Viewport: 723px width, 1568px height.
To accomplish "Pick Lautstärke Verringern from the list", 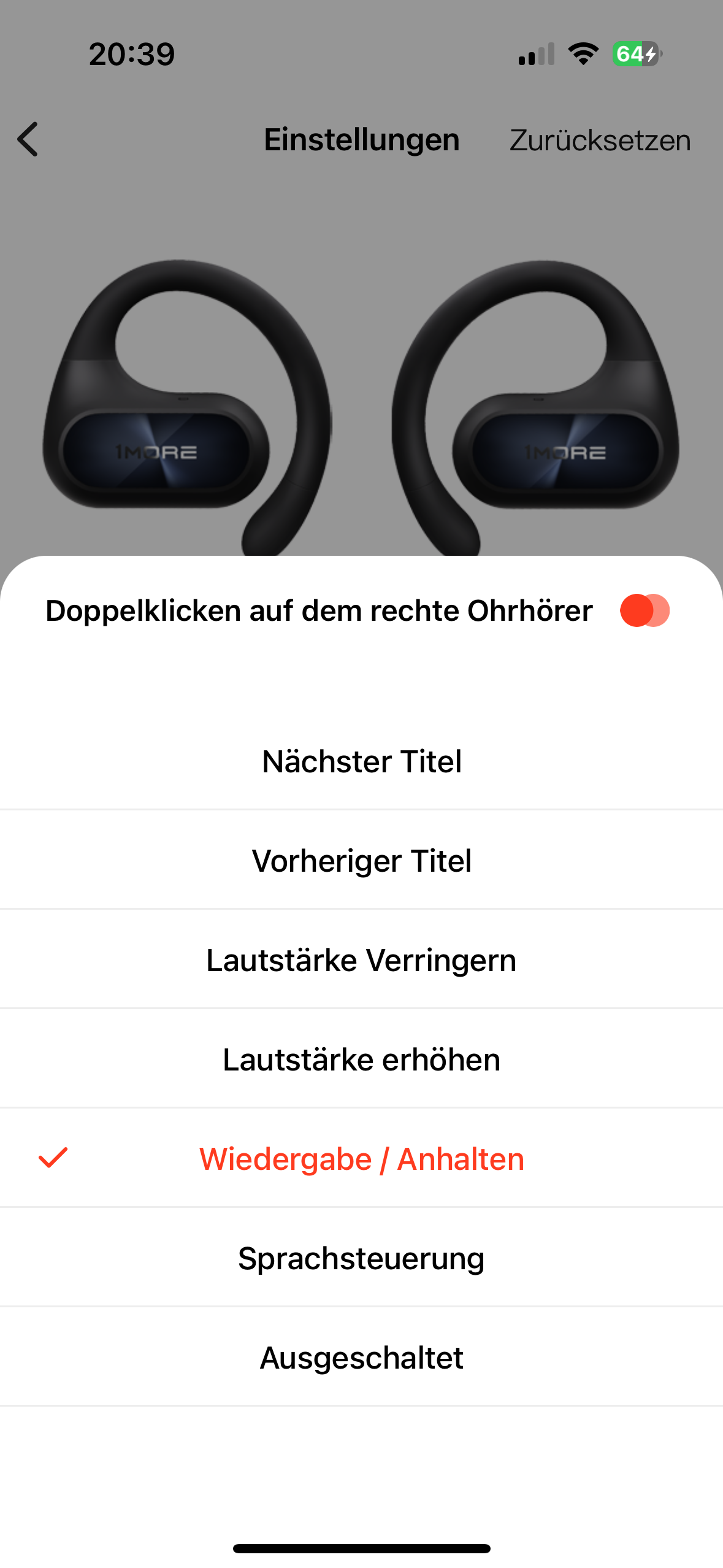I will click(x=362, y=960).
